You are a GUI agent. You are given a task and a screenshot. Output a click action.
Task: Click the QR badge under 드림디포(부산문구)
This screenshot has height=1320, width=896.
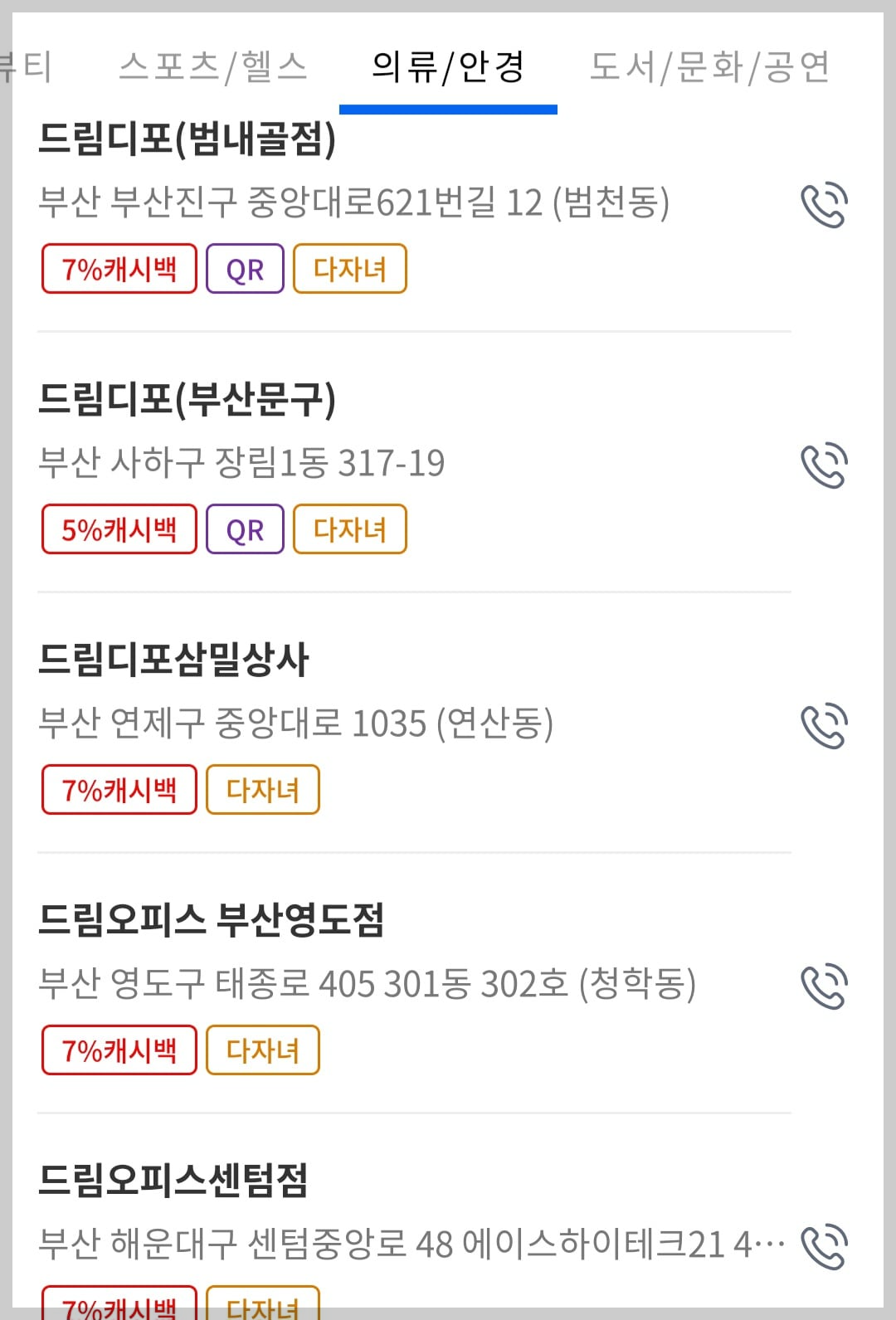point(245,528)
